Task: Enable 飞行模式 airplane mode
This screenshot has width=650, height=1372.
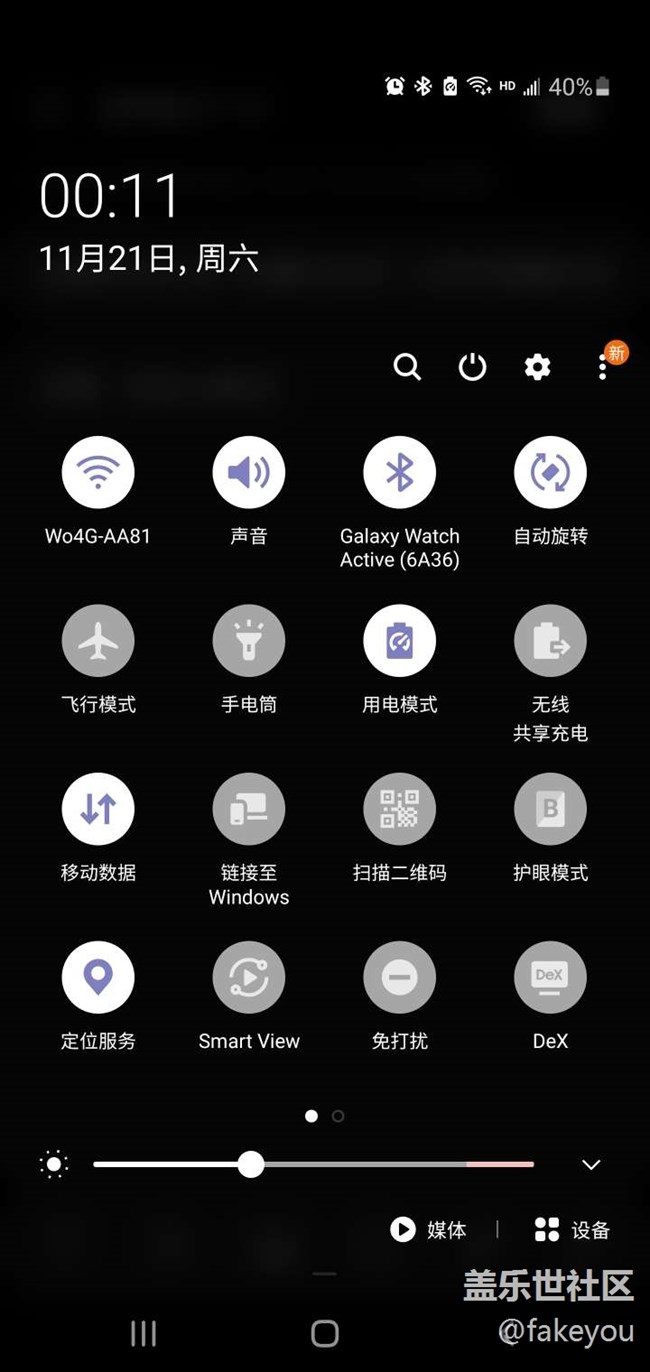Action: coord(98,640)
